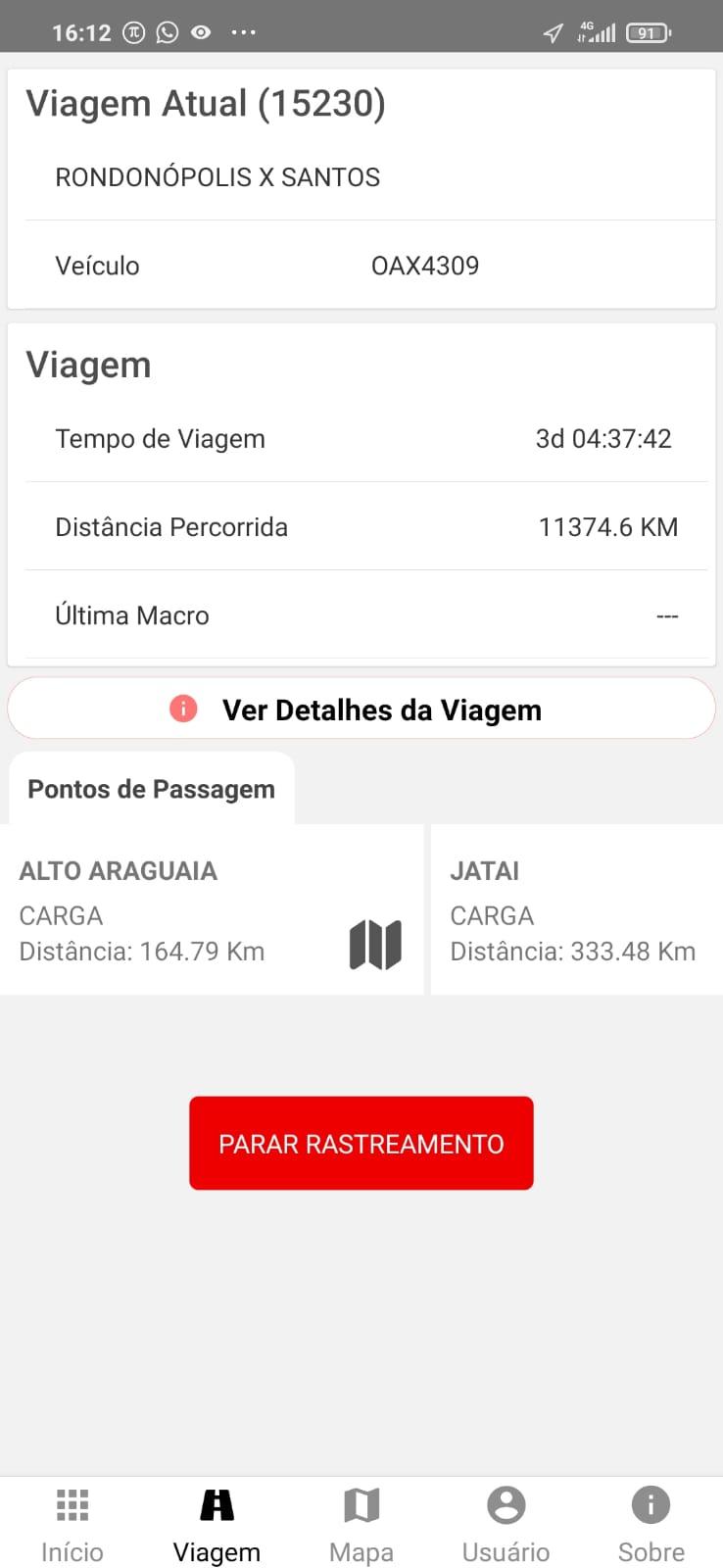Select the Viagem bottom tab
This screenshot has width=723, height=1568.
[x=217, y=1526]
